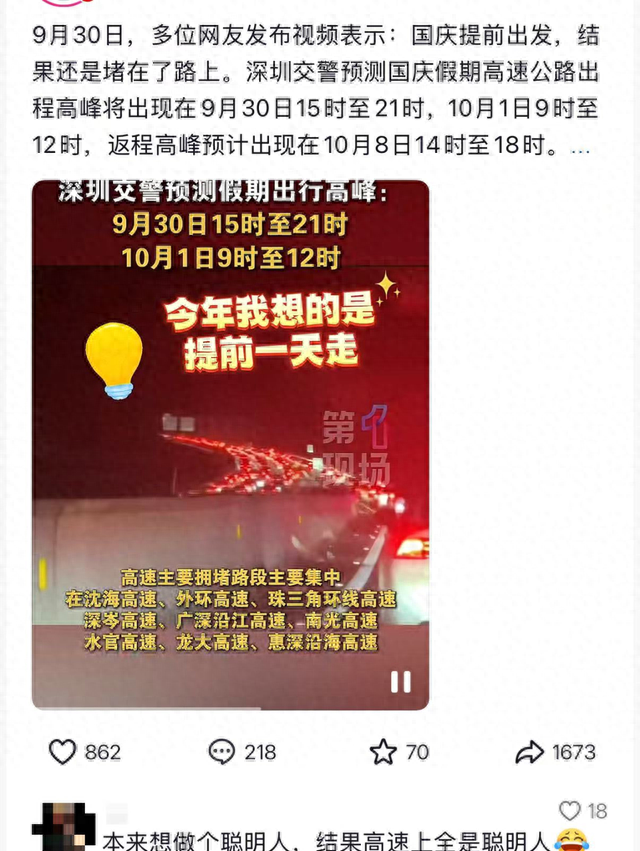
Task: Like the post with 862 likes
Action: pyautogui.click(x=62, y=752)
